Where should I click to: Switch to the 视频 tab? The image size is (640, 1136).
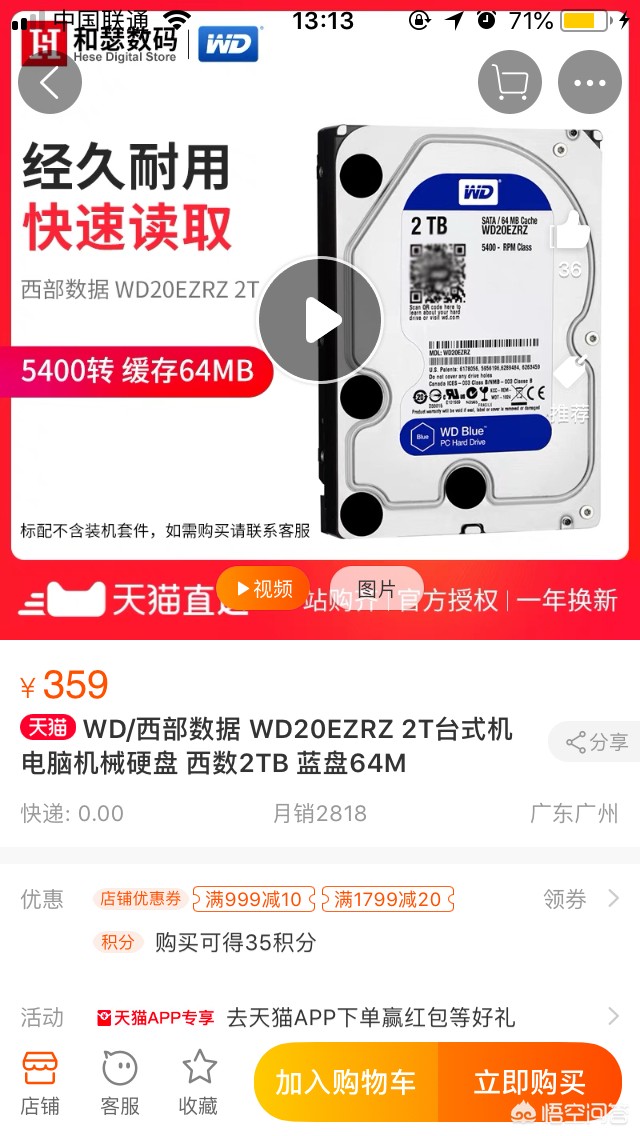pyautogui.click(x=262, y=588)
